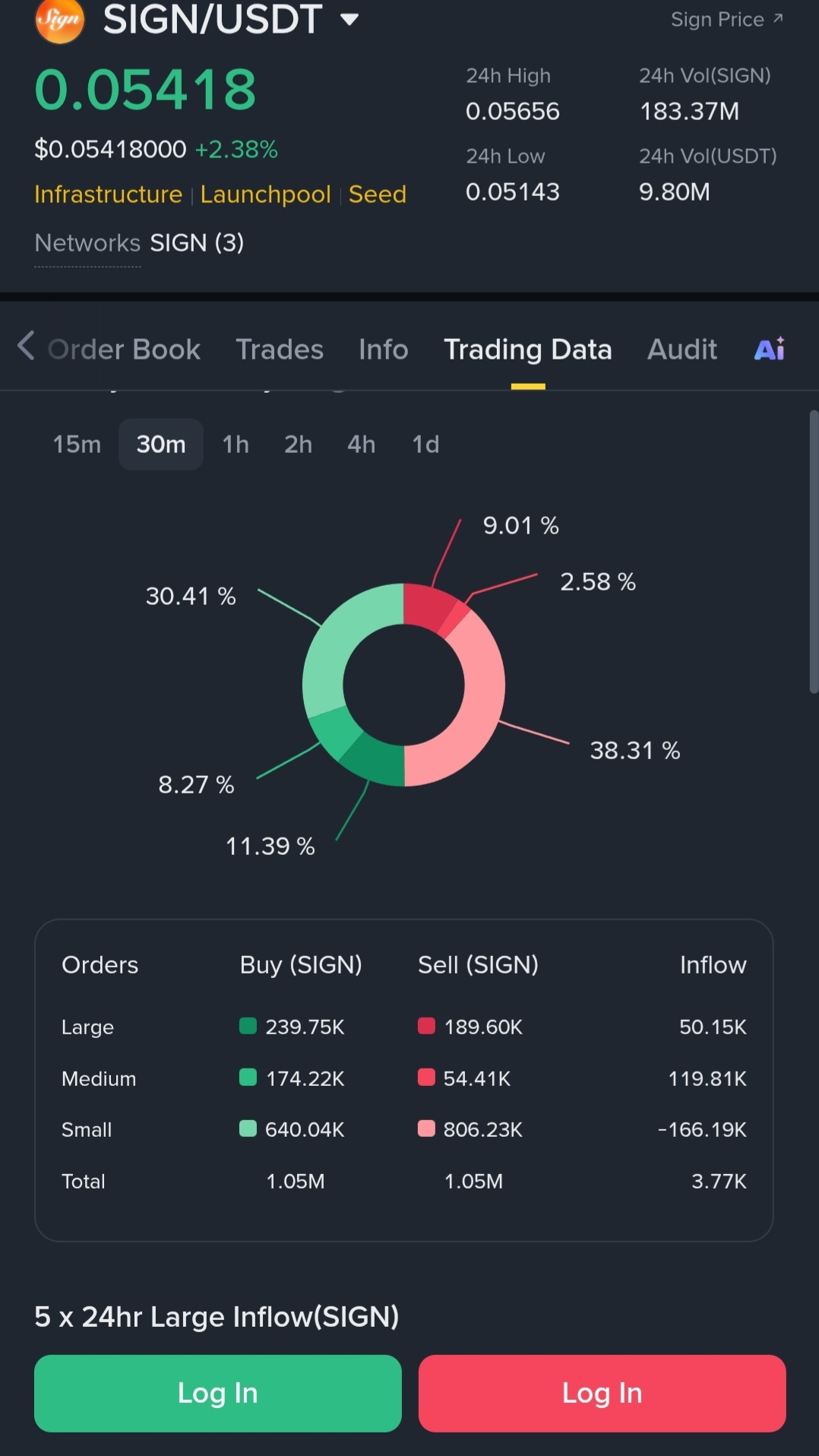Image resolution: width=819 pixels, height=1456 pixels.
Task: Switch to the Audit tab
Action: [681, 350]
